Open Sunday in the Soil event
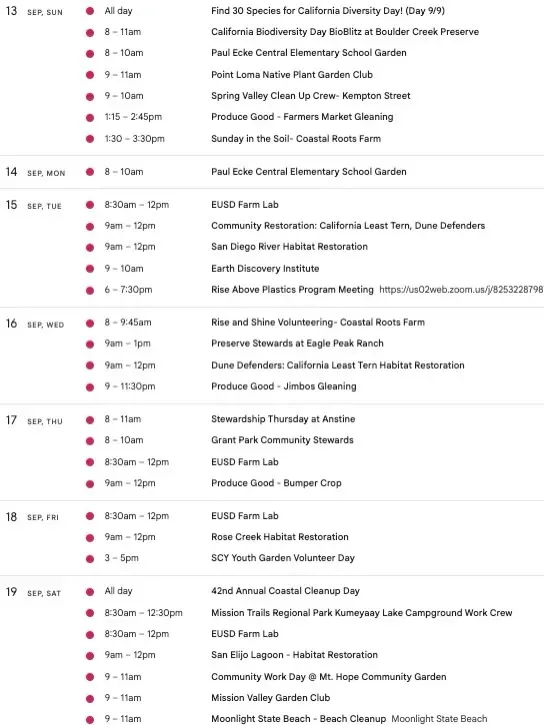 click(x=296, y=139)
